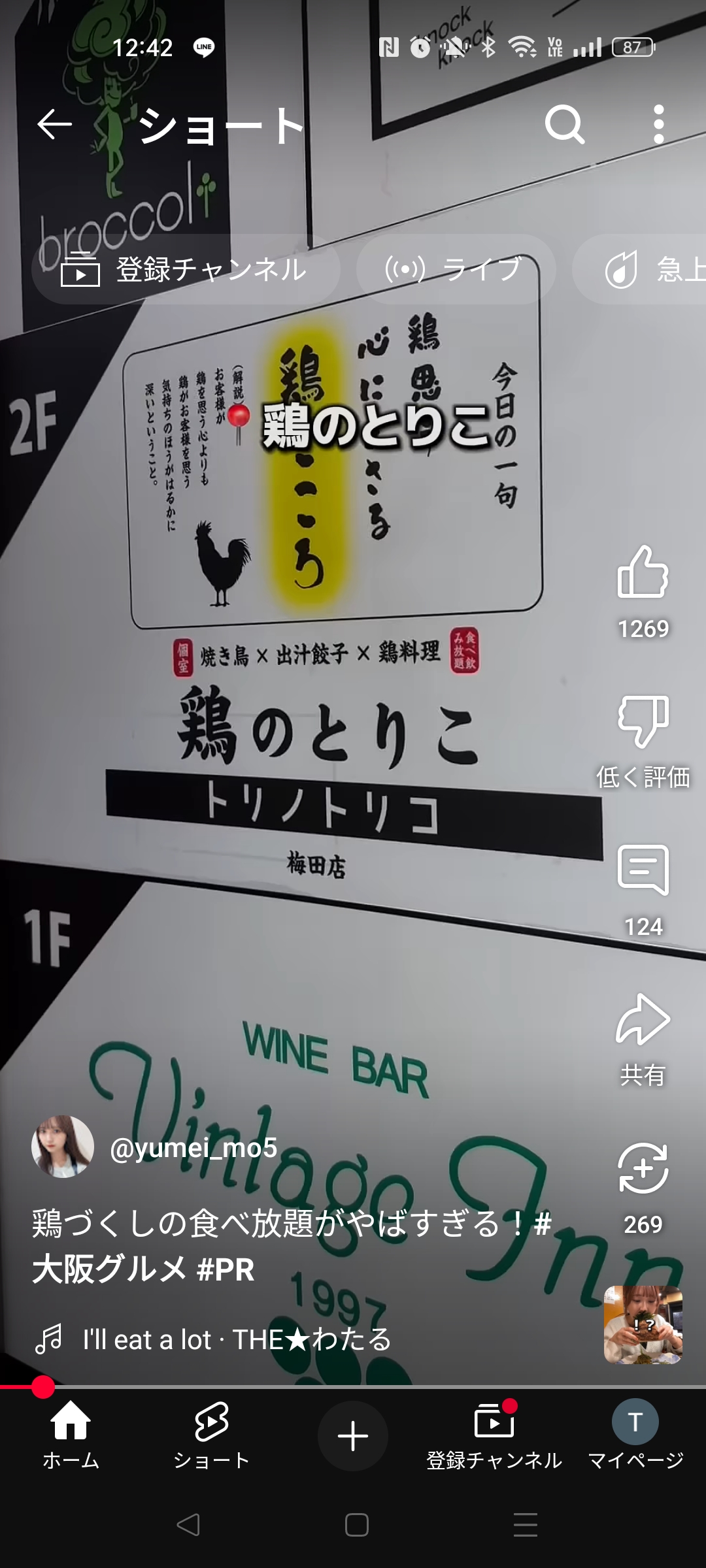Screen dimensions: 706x1568
Task: Go back using the top-left arrow
Action: coord(54,124)
